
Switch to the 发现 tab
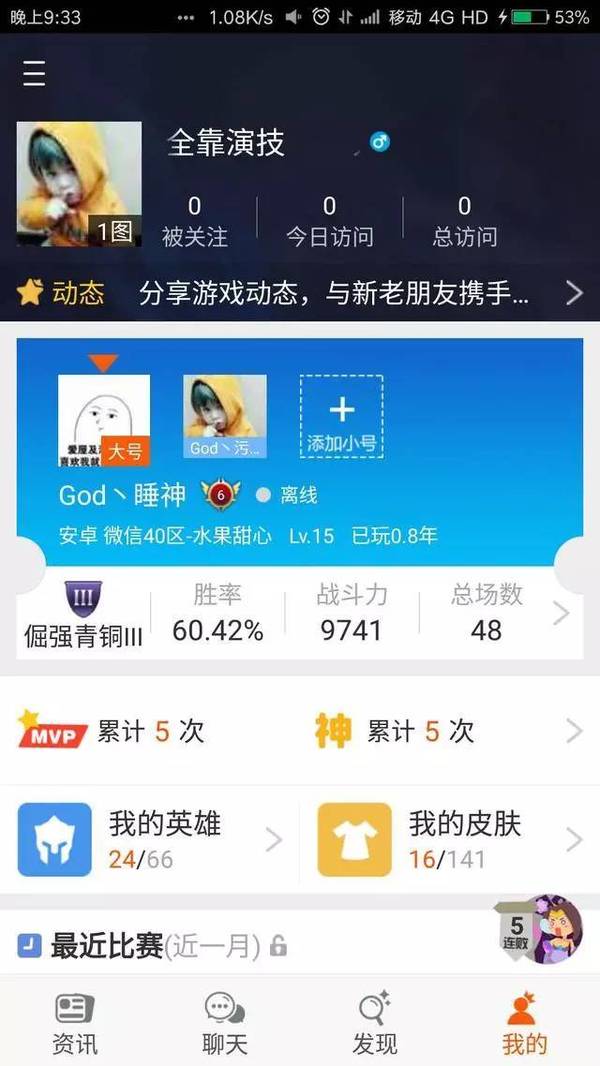(375, 1025)
